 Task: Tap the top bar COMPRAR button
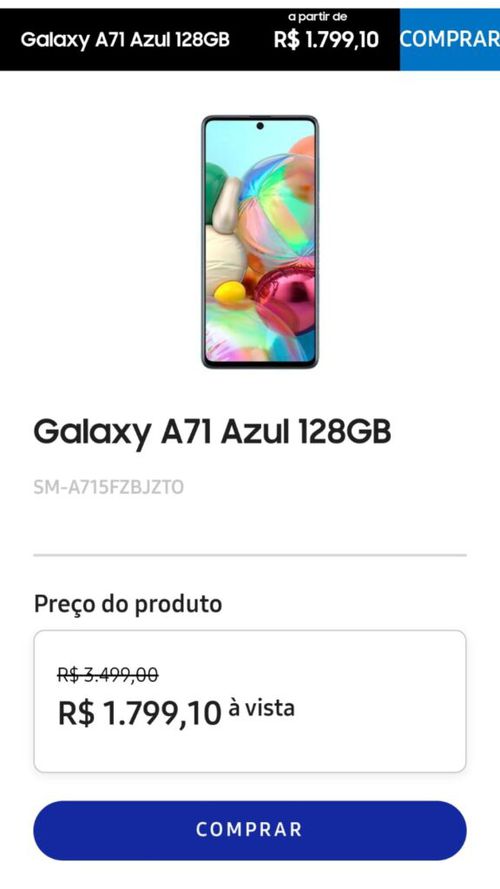point(450,39)
